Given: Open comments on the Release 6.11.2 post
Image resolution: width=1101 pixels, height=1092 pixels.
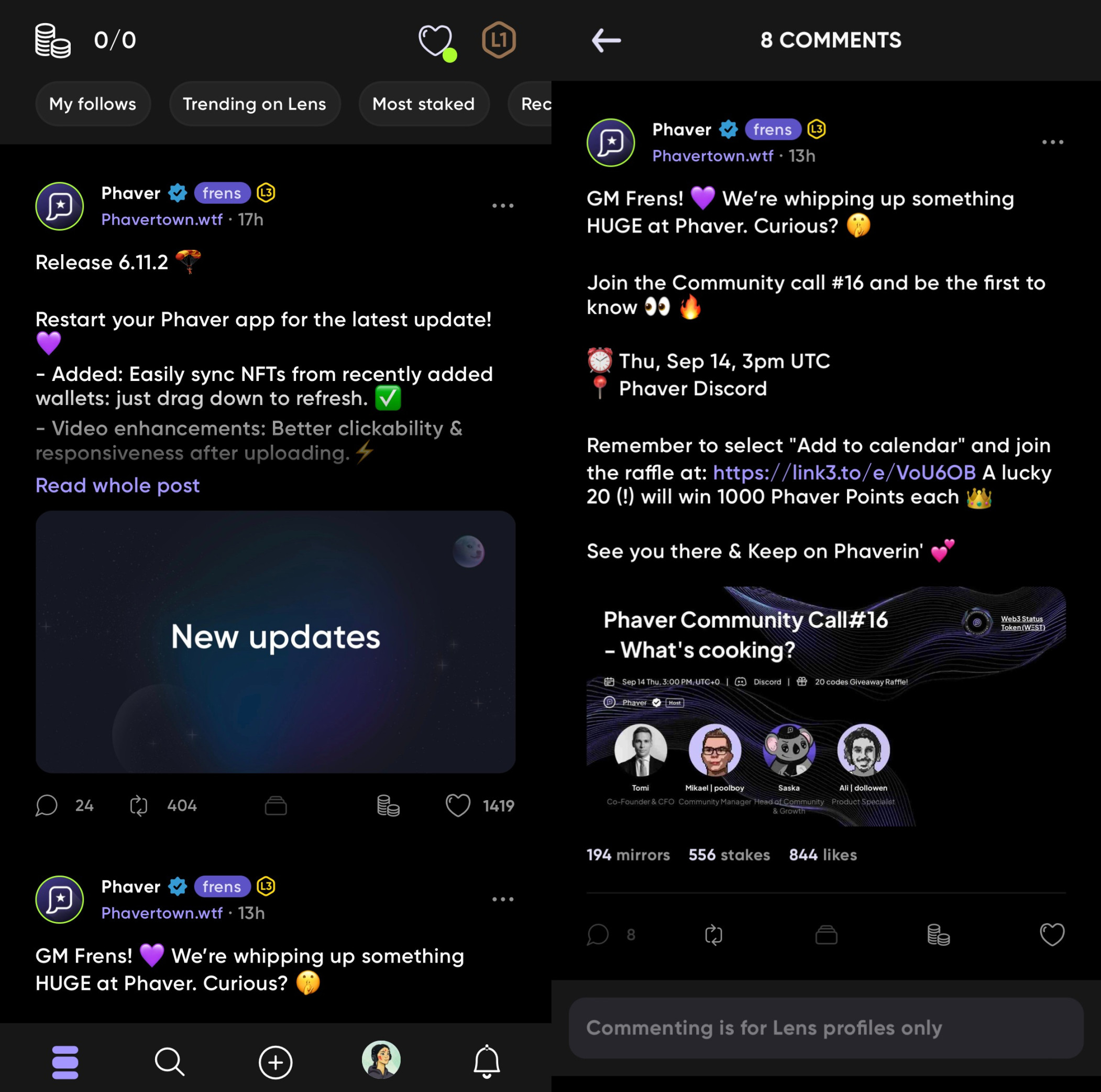Looking at the screenshot, I should (47, 806).
